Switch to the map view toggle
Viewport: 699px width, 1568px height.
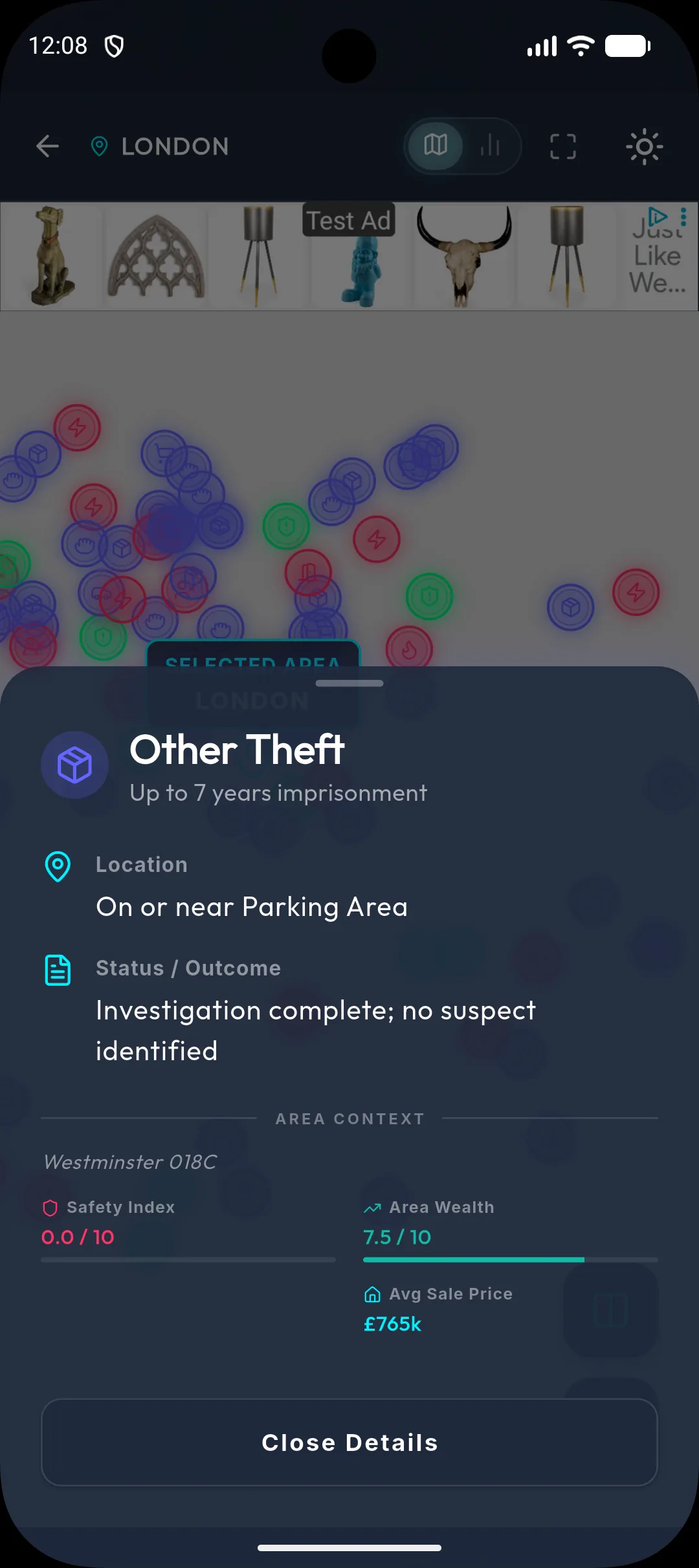(436, 146)
